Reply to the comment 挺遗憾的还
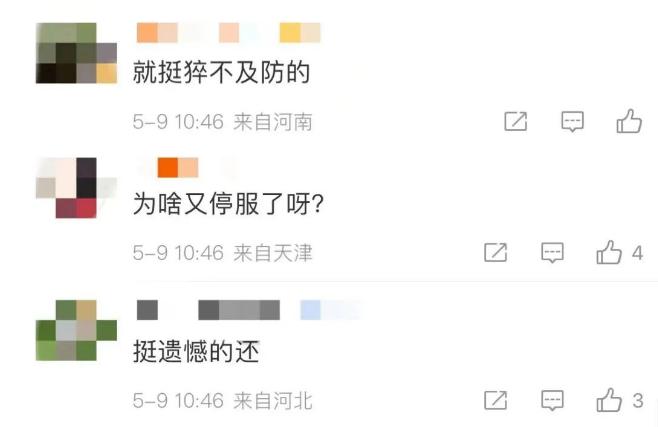This screenshot has height=427, width=658. (x=553, y=401)
